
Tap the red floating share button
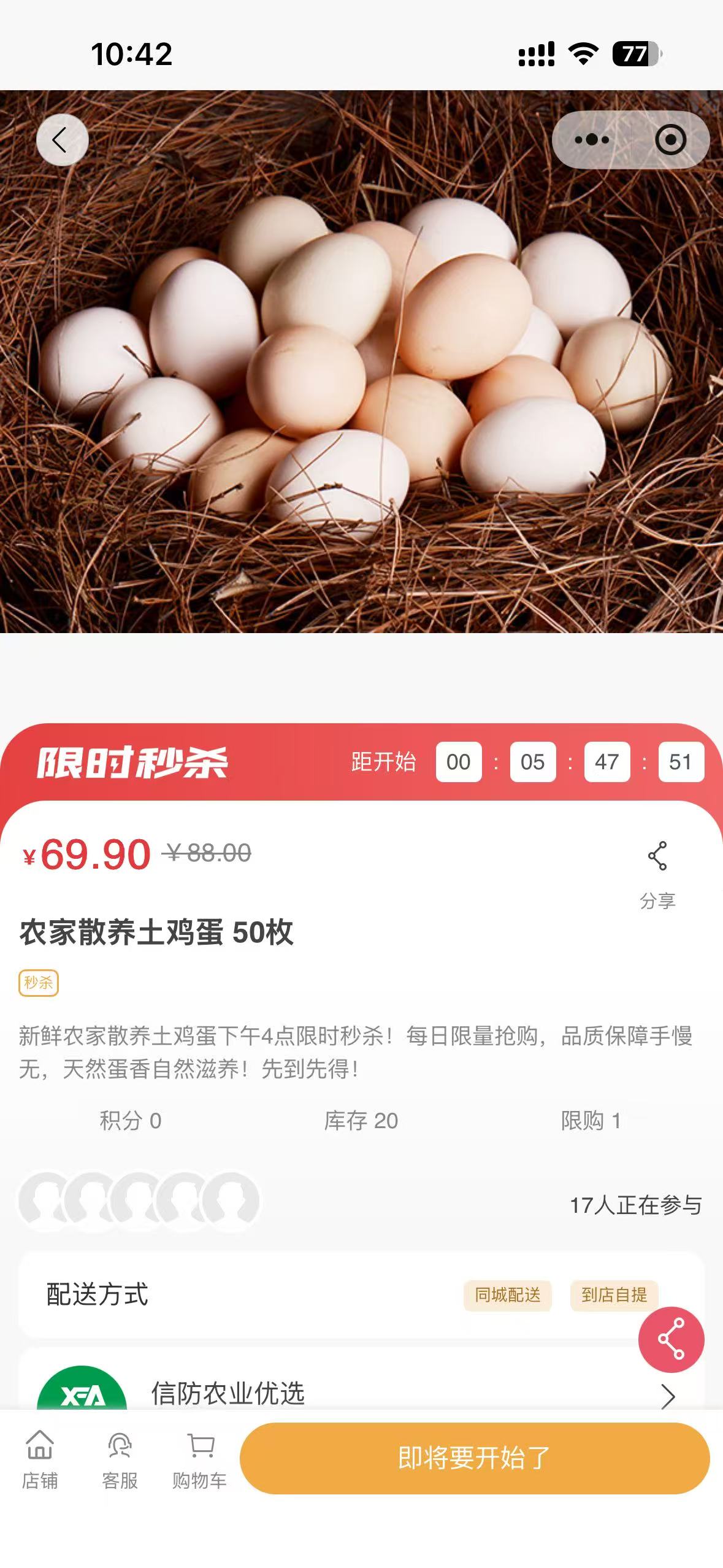point(671,1340)
